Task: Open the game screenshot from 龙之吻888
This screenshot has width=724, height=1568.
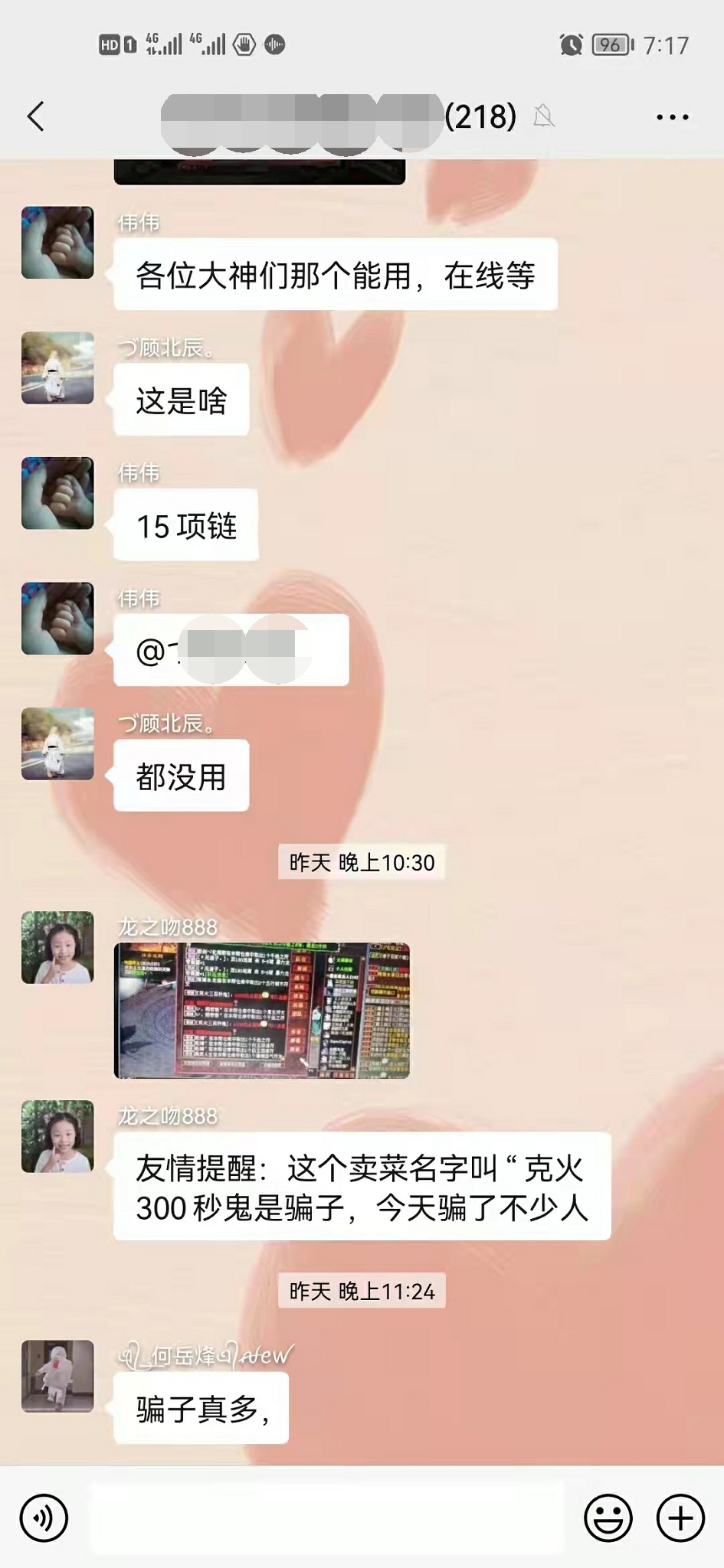Action: pyautogui.click(x=261, y=1011)
